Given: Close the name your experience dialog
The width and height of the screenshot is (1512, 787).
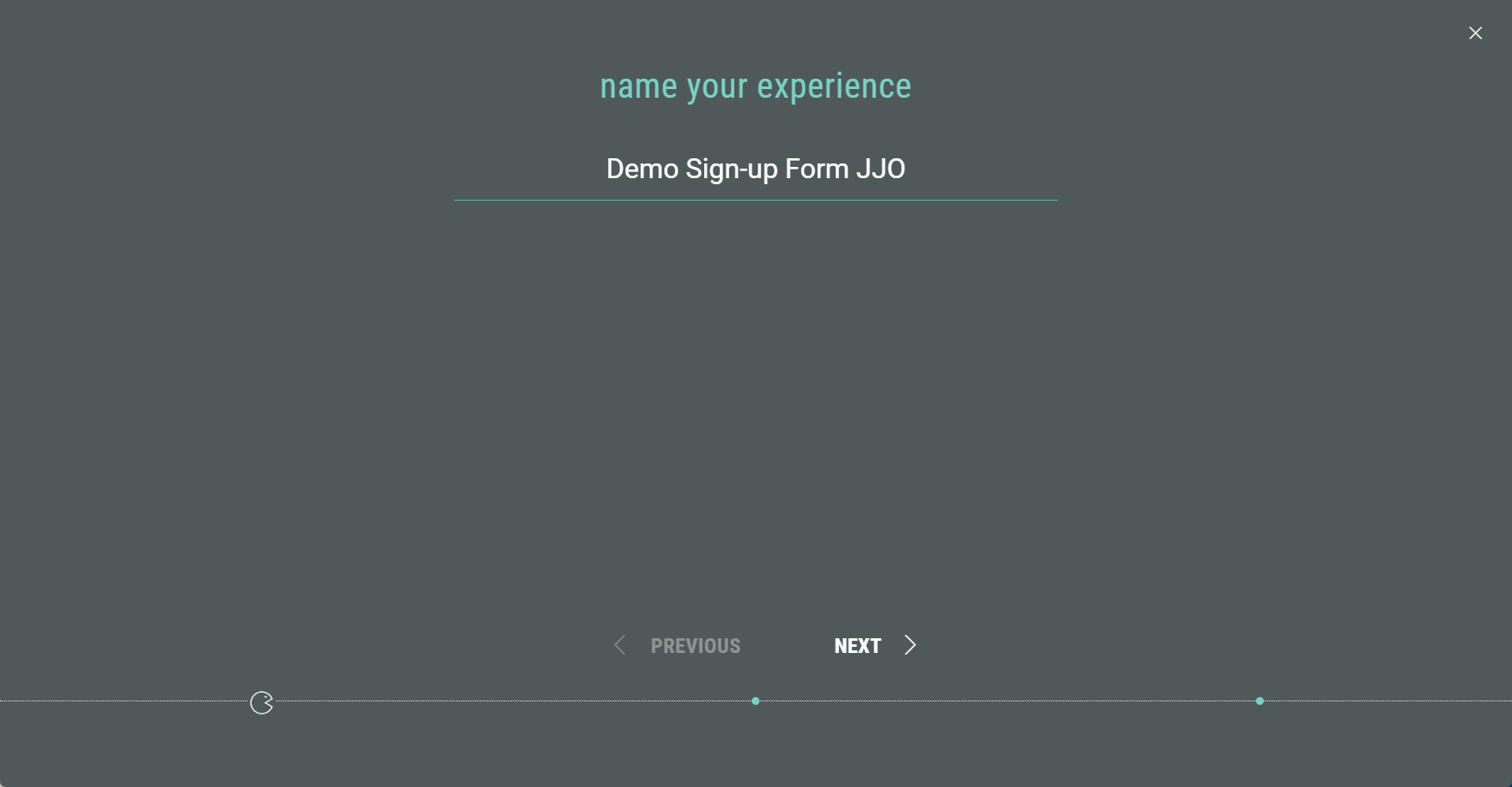Looking at the screenshot, I should click(1475, 33).
